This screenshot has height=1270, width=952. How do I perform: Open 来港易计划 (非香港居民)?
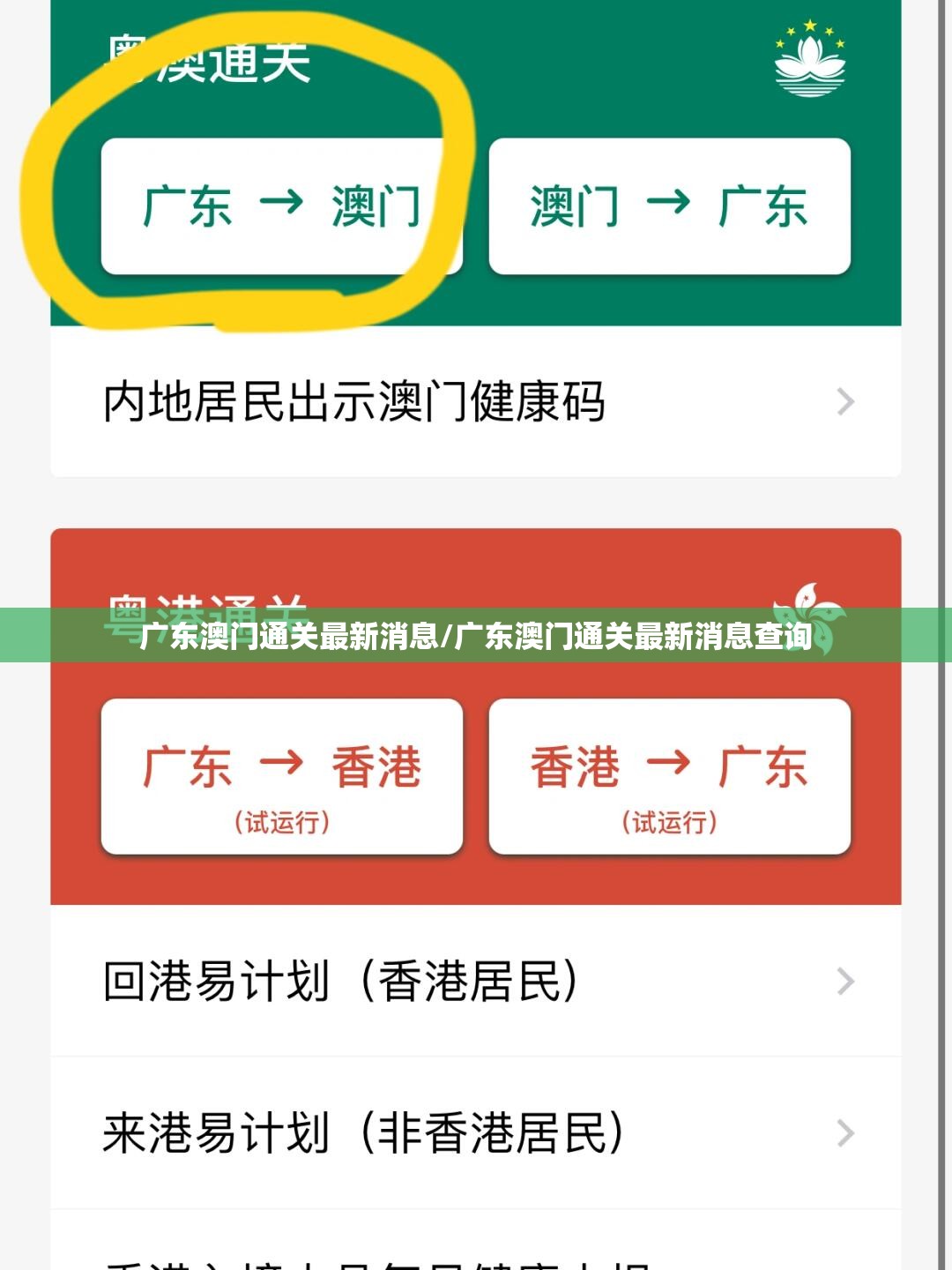[x=476, y=1133]
